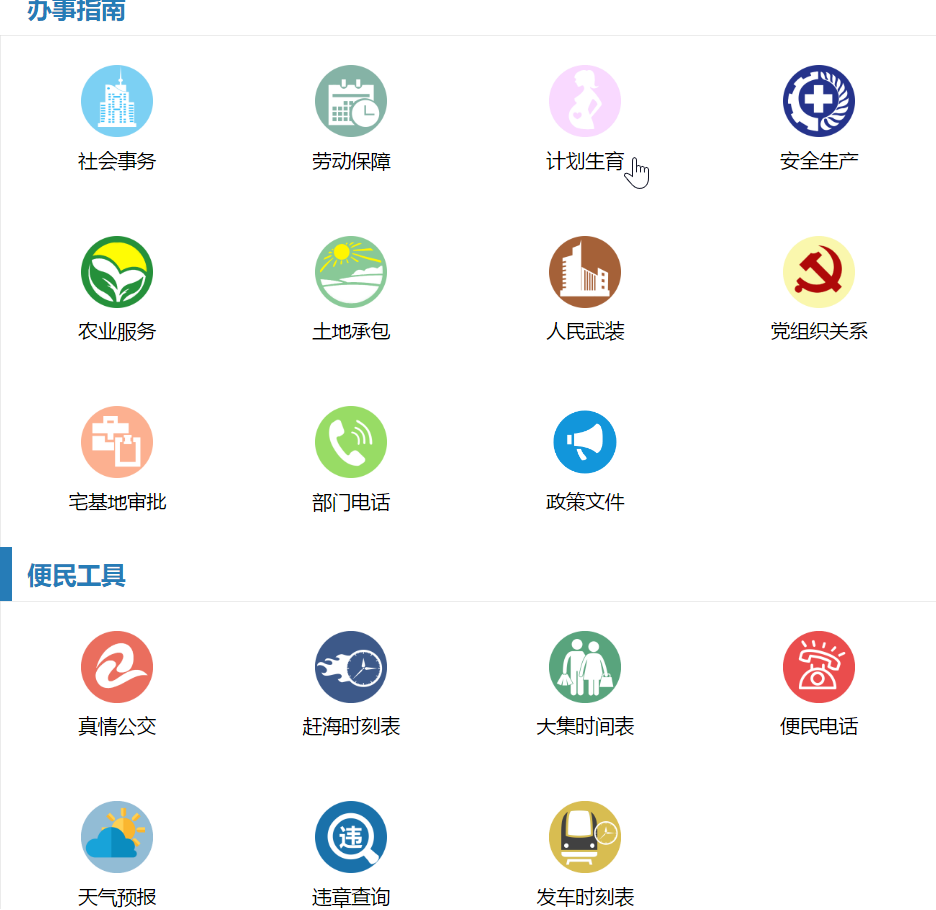
Task: Open 宅基地审批 guide
Action: (x=117, y=442)
